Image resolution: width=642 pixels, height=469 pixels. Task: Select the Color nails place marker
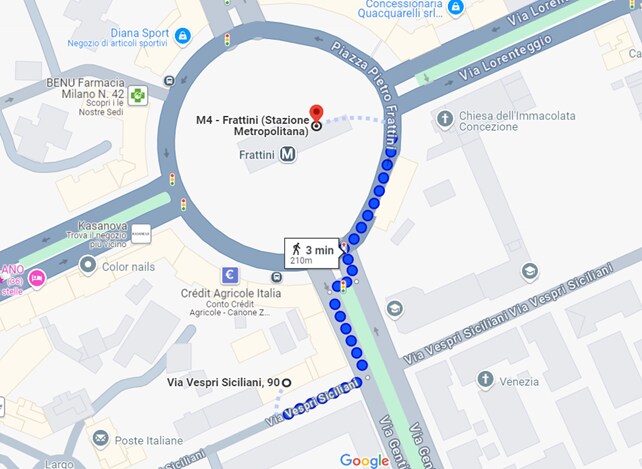click(89, 266)
